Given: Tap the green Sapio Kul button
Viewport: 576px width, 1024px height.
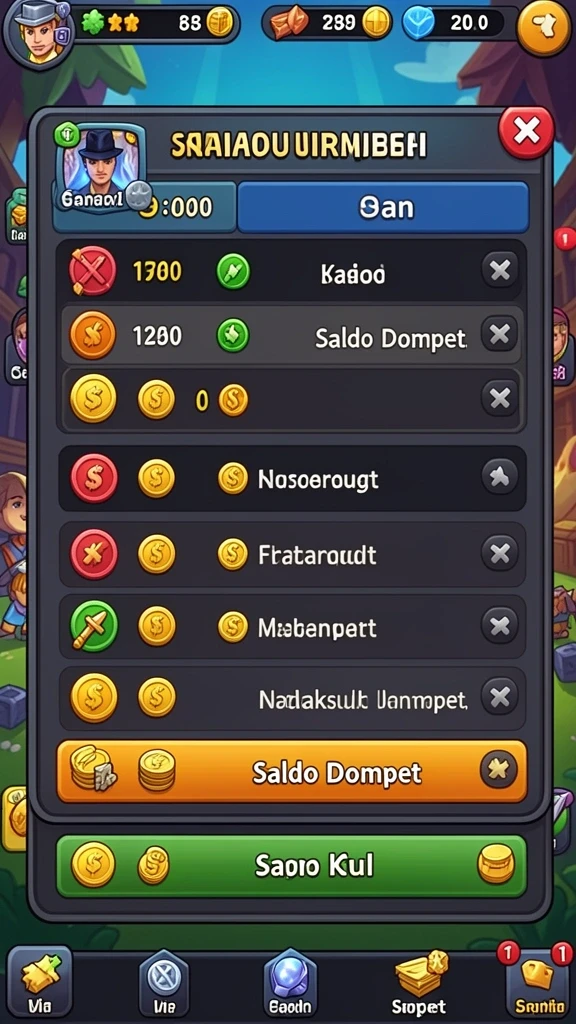Looking at the screenshot, I should point(292,865).
